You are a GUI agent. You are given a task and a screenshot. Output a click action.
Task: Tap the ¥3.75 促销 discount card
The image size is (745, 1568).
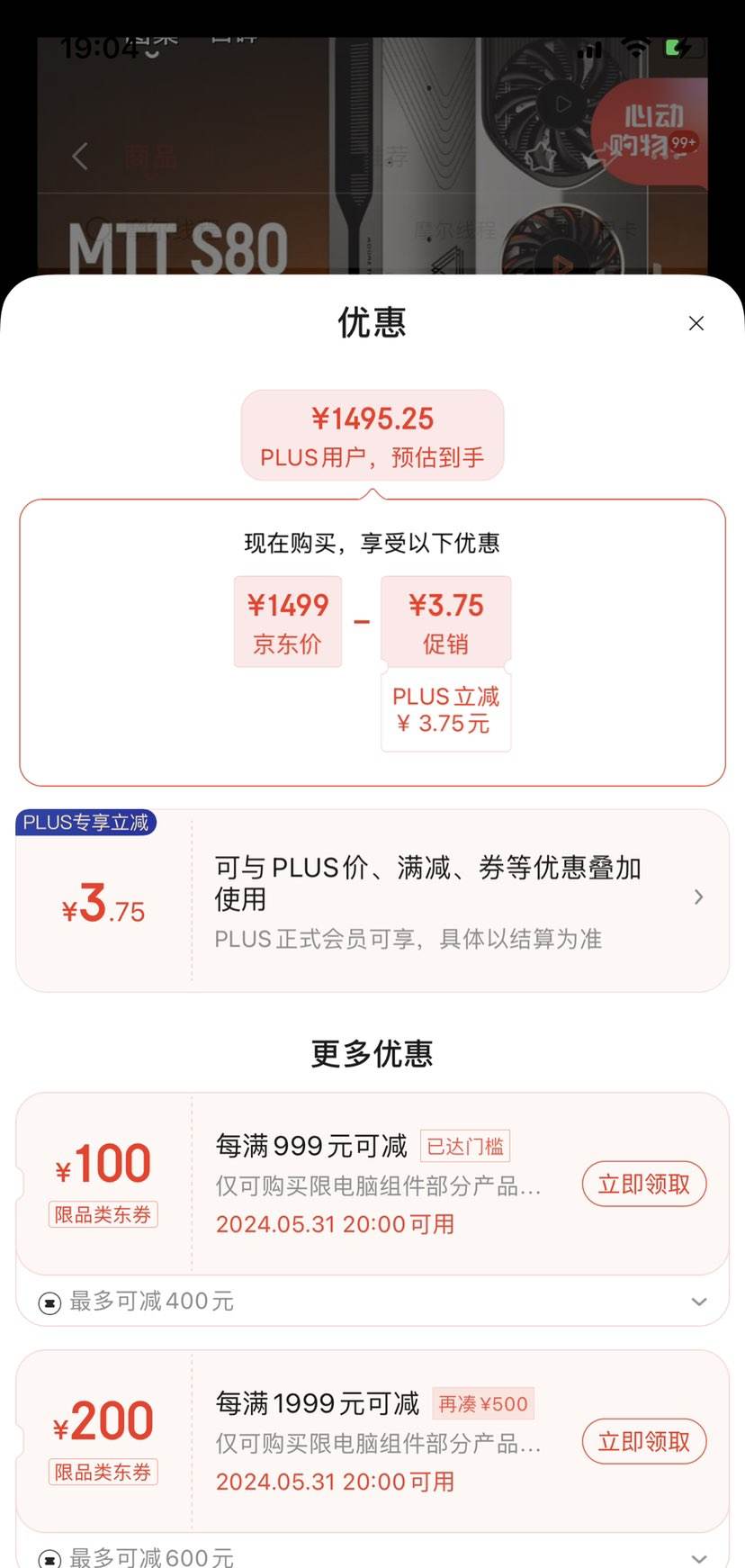[446, 621]
